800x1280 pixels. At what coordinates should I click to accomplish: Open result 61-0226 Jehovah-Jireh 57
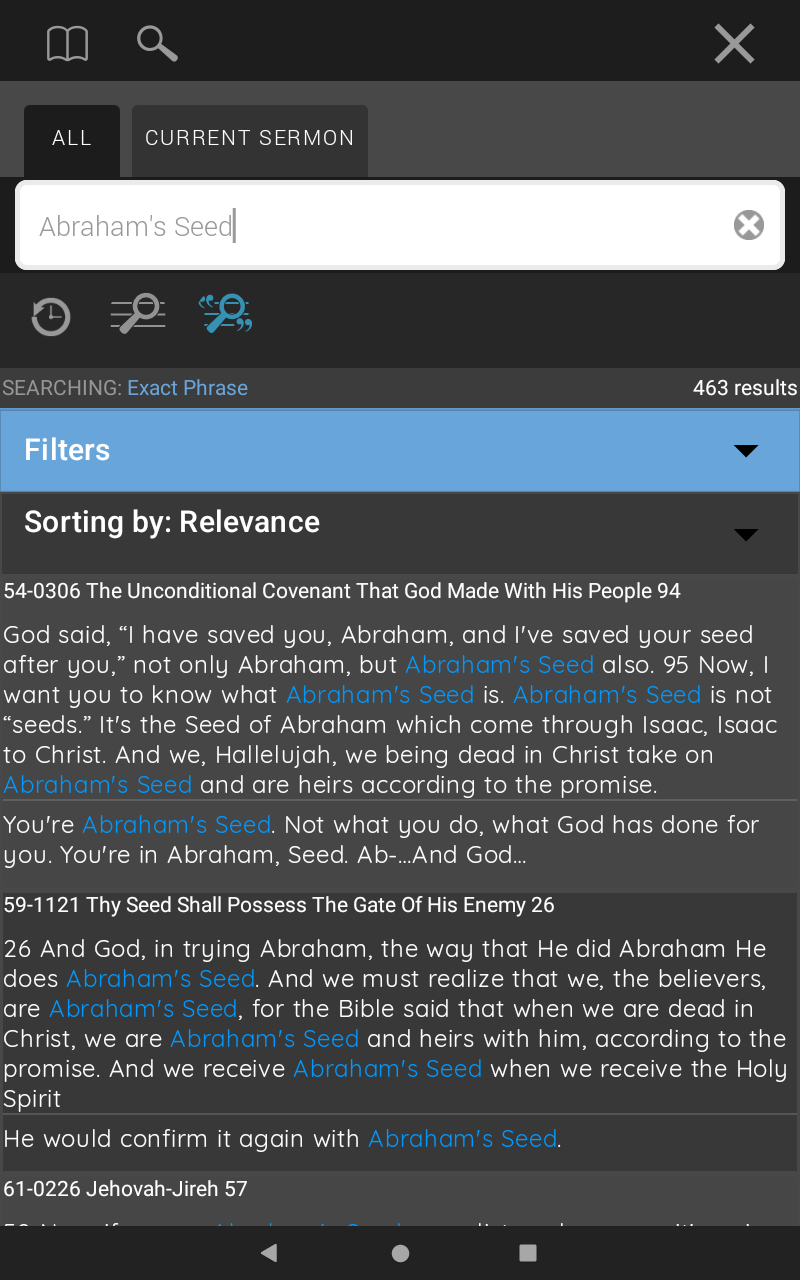[x=125, y=1189]
